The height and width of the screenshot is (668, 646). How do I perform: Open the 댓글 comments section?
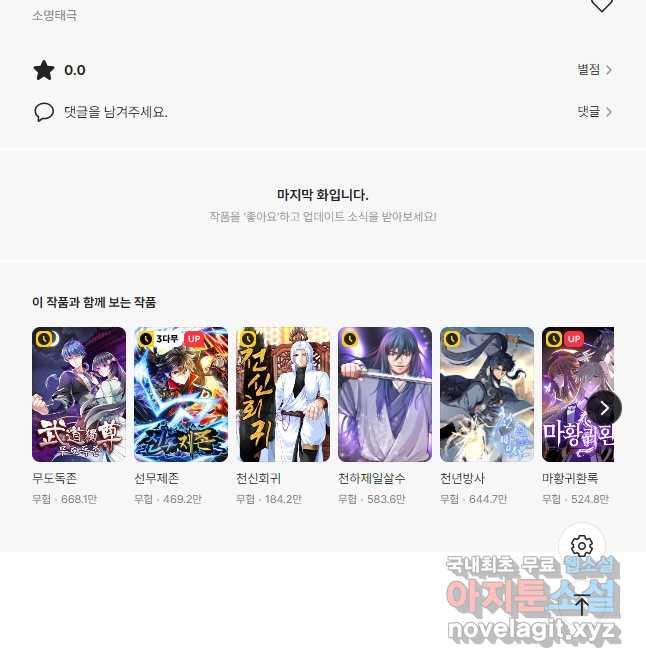(x=594, y=112)
